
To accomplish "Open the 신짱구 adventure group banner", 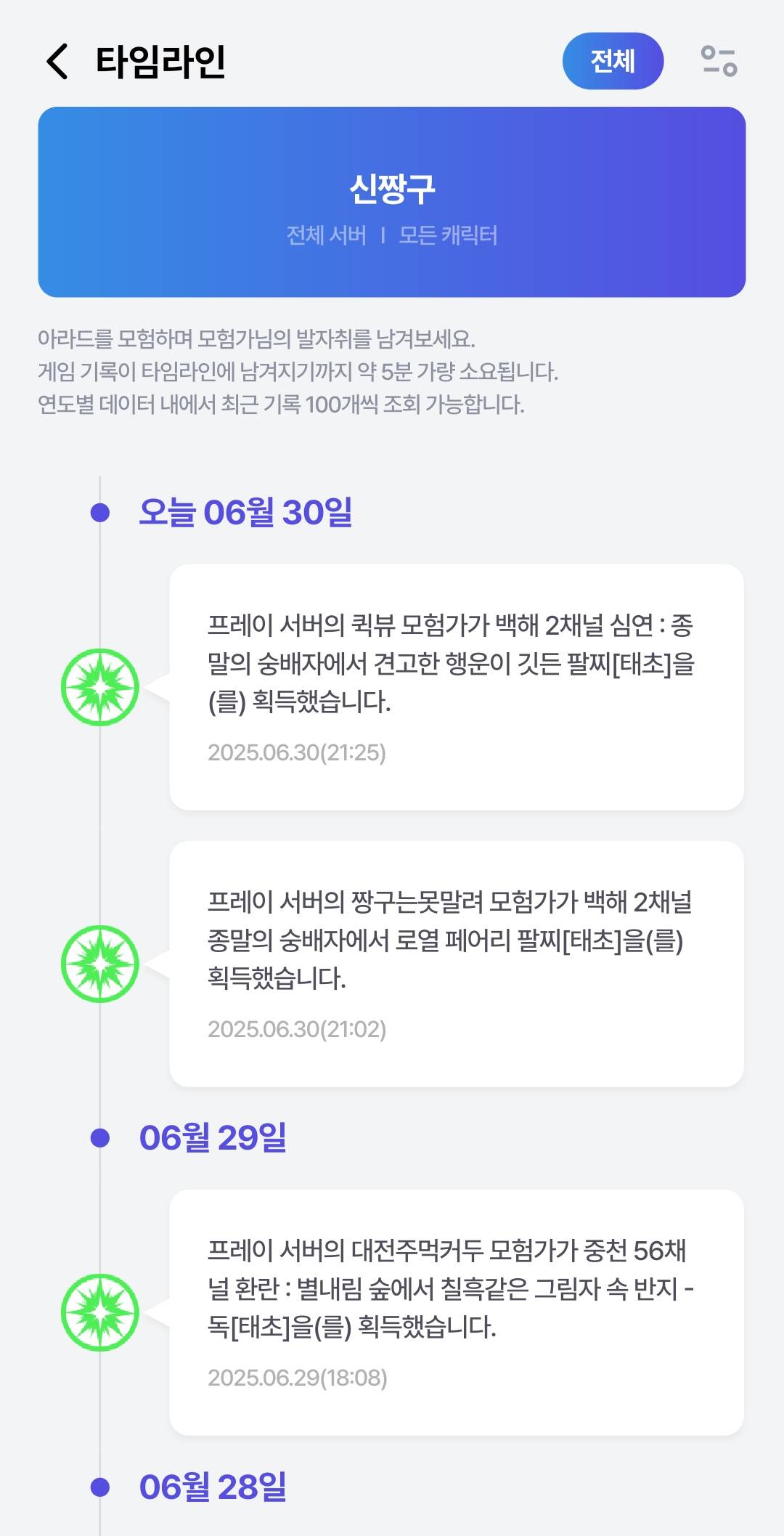I will [x=392, y=202].
